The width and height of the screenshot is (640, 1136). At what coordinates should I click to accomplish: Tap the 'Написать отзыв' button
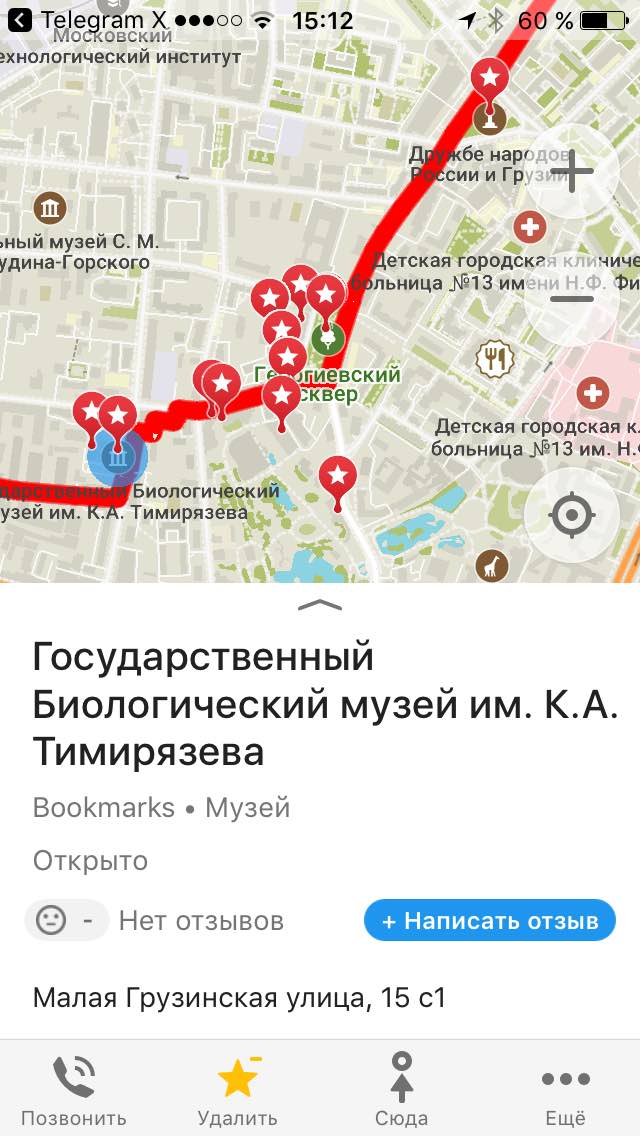490,921
